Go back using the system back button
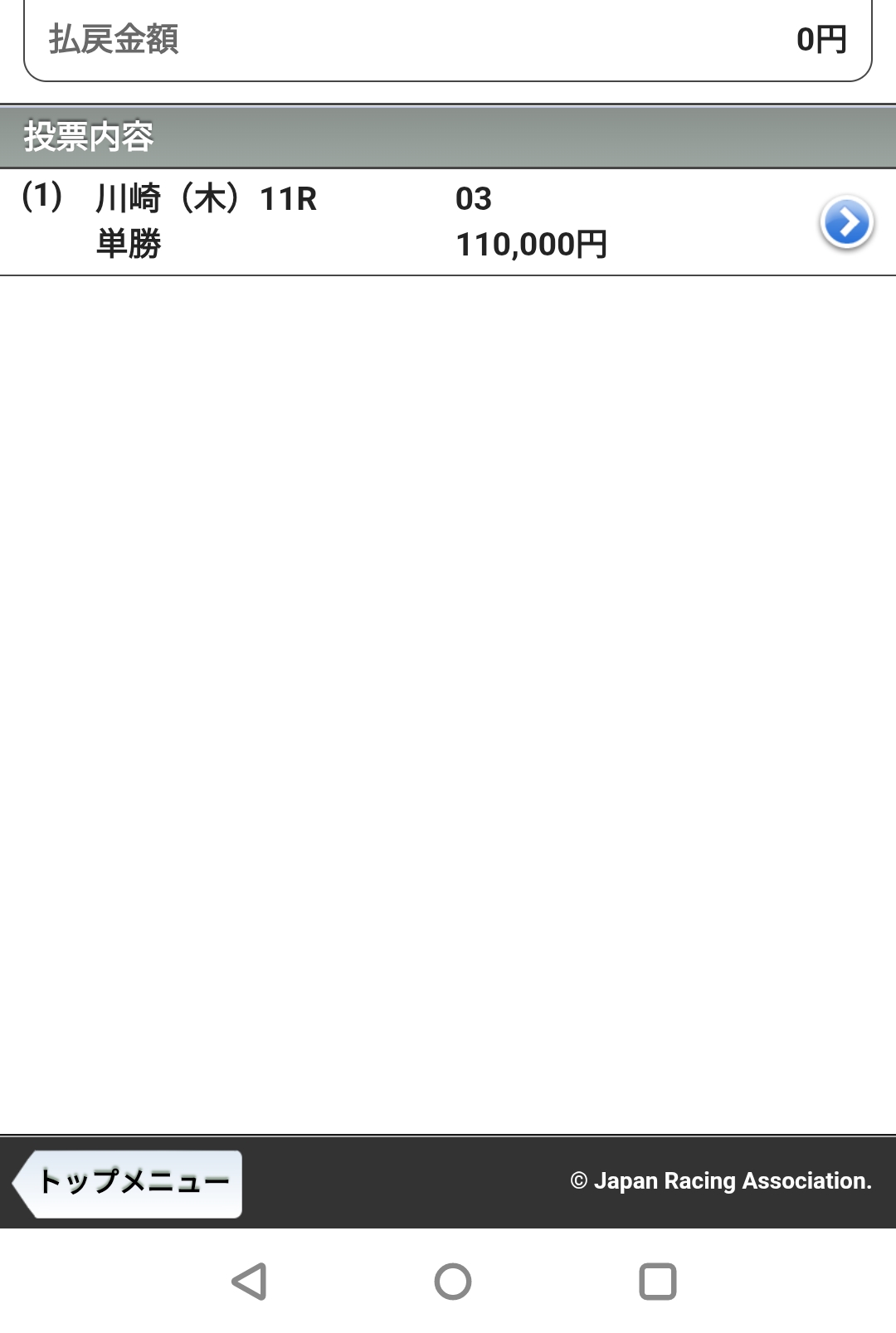The height and width of the screenshot is (1333, 896). click(x=249, y=1282)
